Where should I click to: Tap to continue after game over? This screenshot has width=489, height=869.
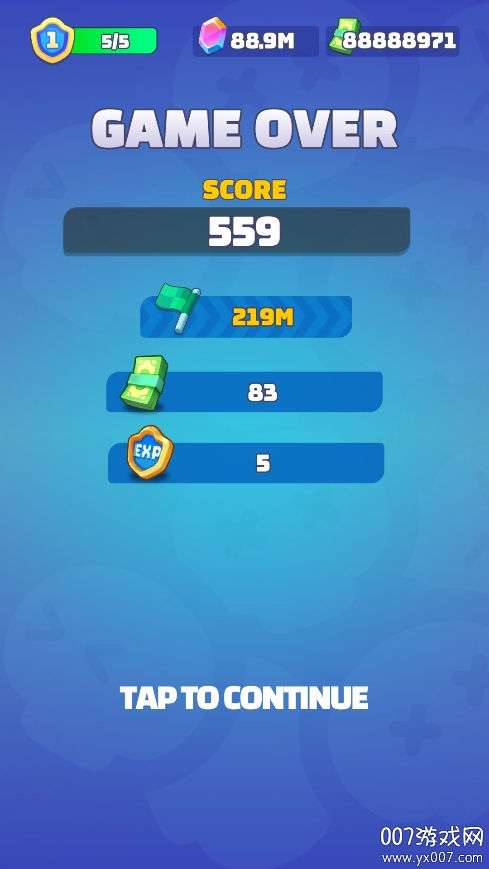click(244, 698)
